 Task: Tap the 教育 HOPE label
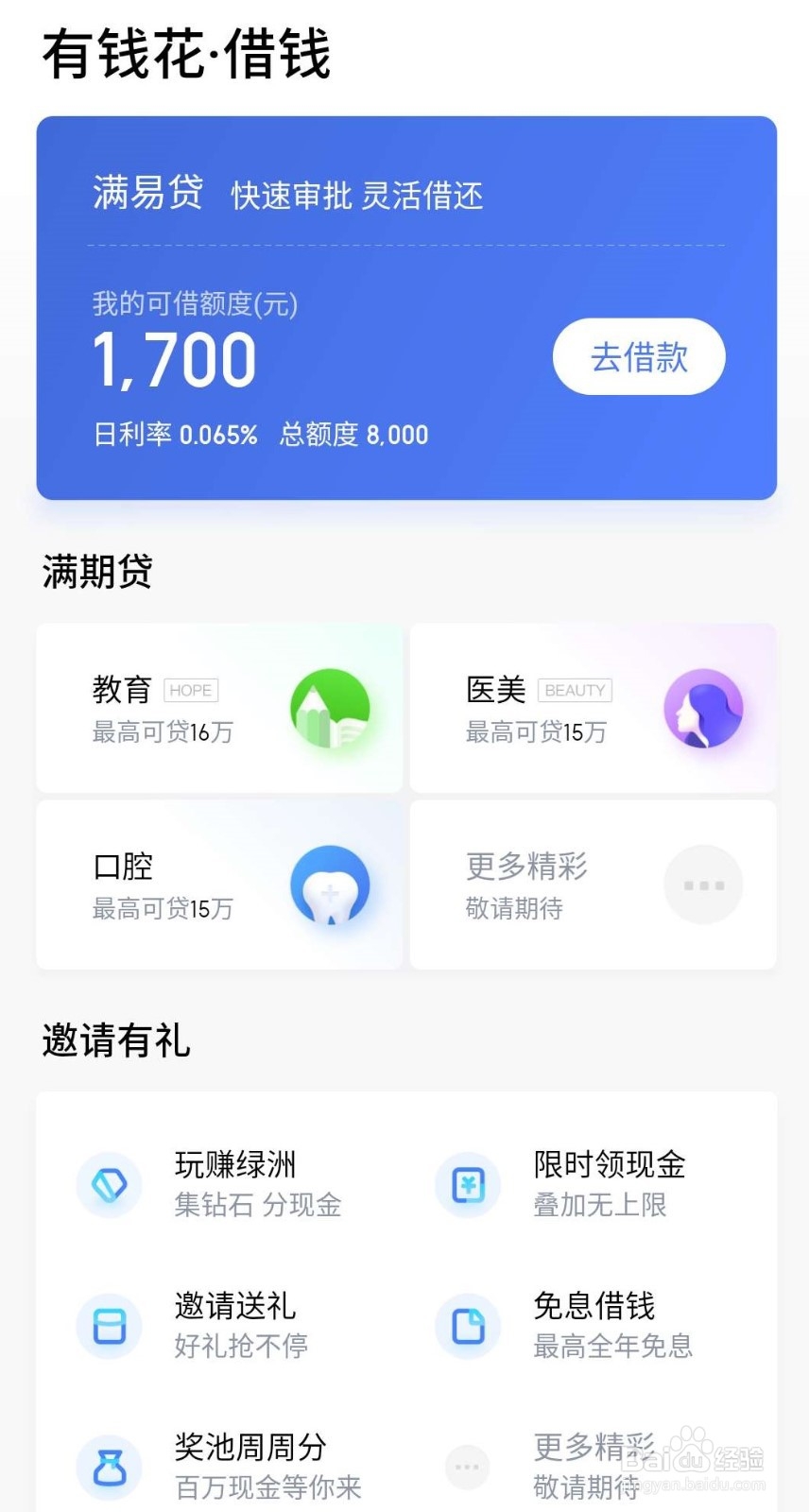point(191,691)
